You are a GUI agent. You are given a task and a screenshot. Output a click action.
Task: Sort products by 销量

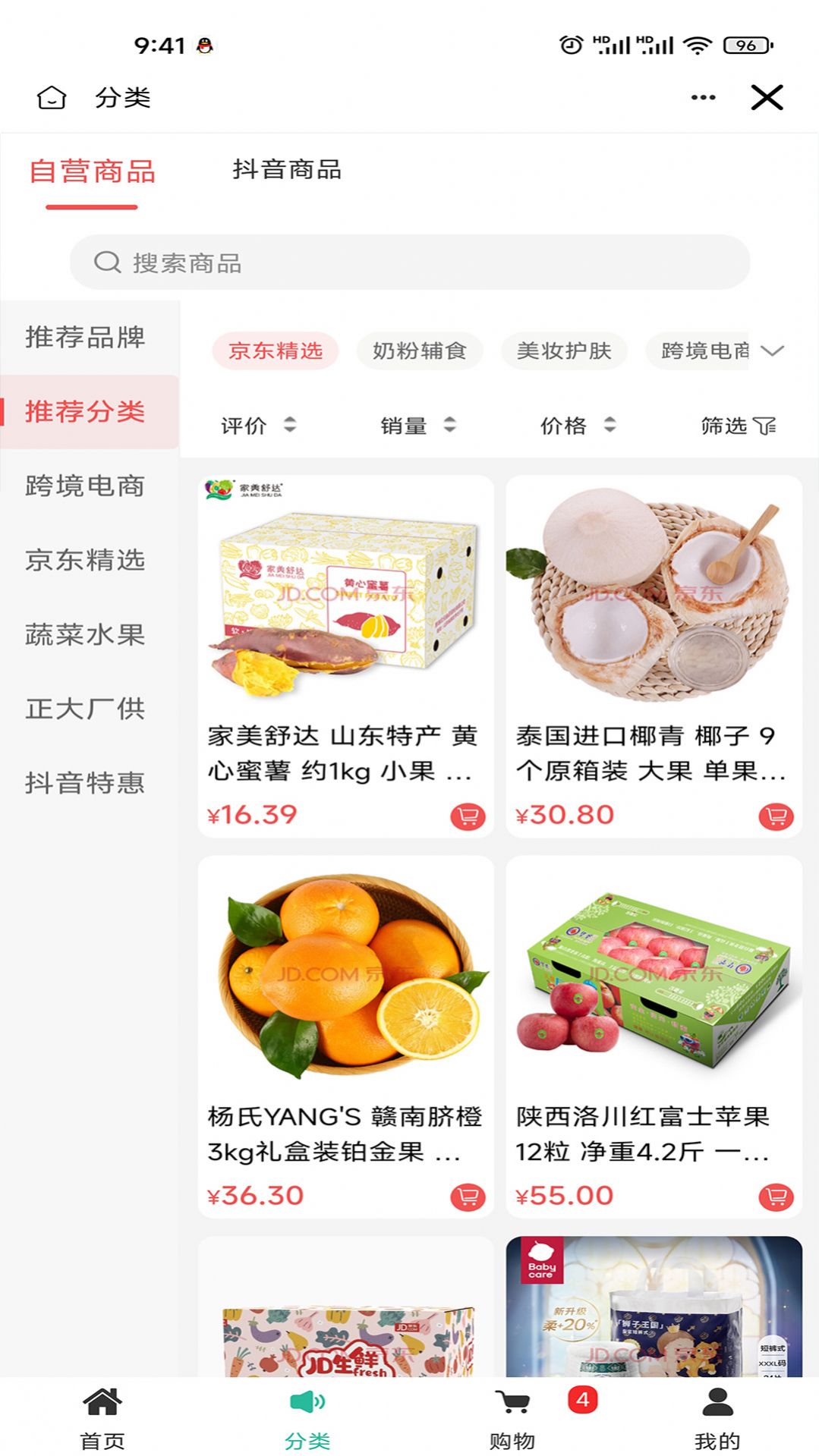[417, 426]
